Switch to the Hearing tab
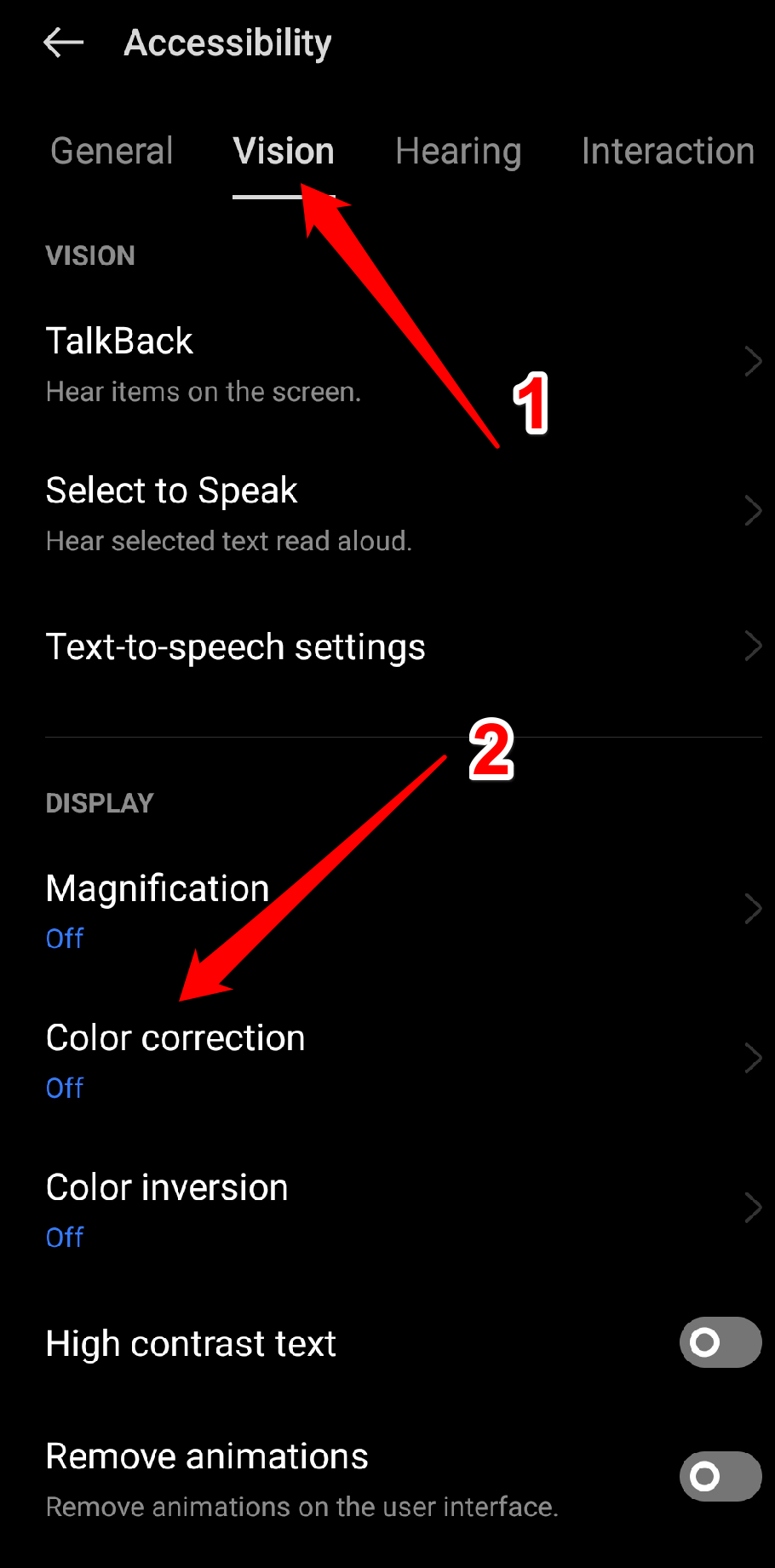Viewport: 775px width, 1568px height. click(x=458, y=151)
